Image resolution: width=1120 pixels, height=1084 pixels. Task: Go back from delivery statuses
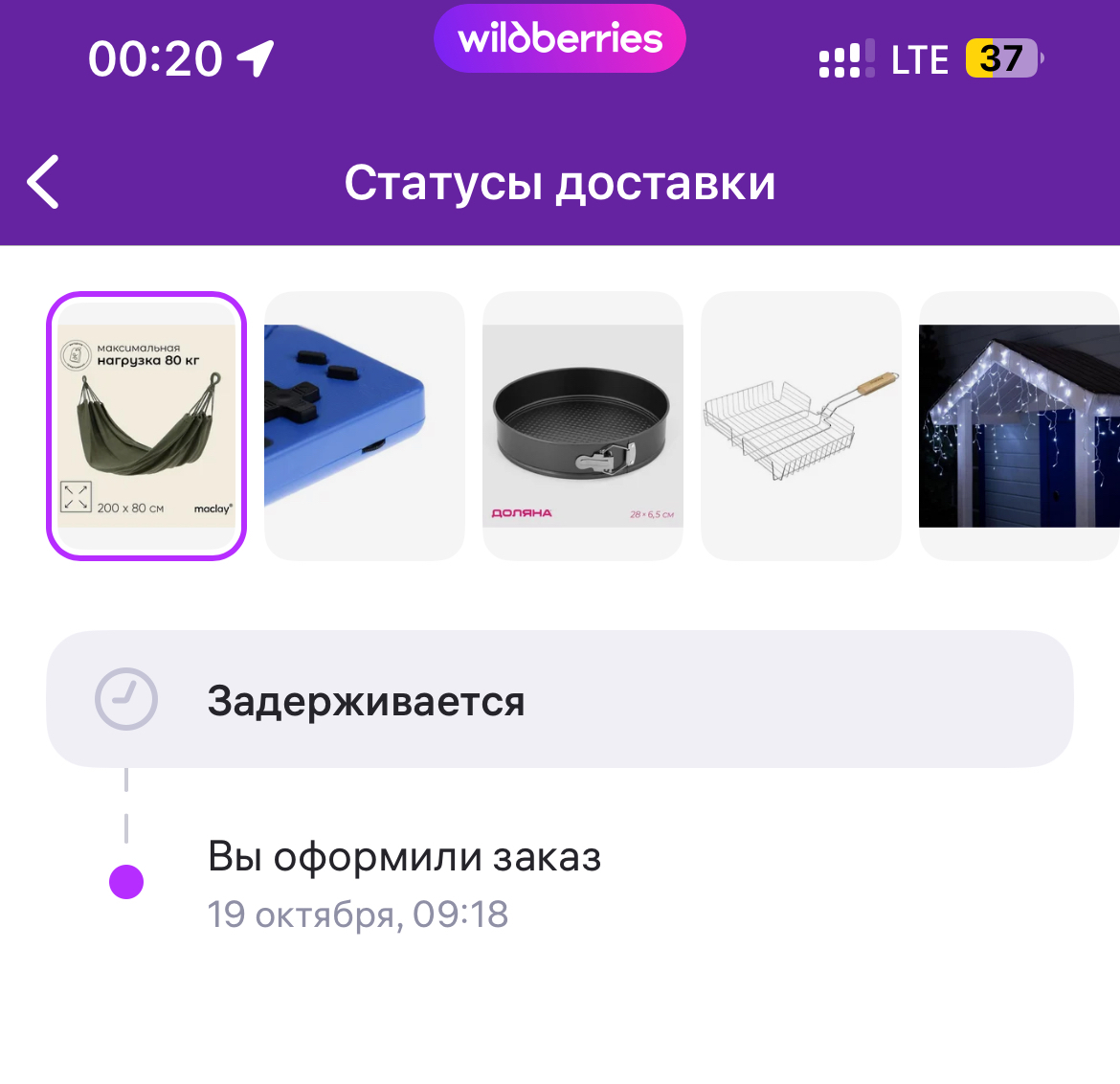[x=44, y=182]
